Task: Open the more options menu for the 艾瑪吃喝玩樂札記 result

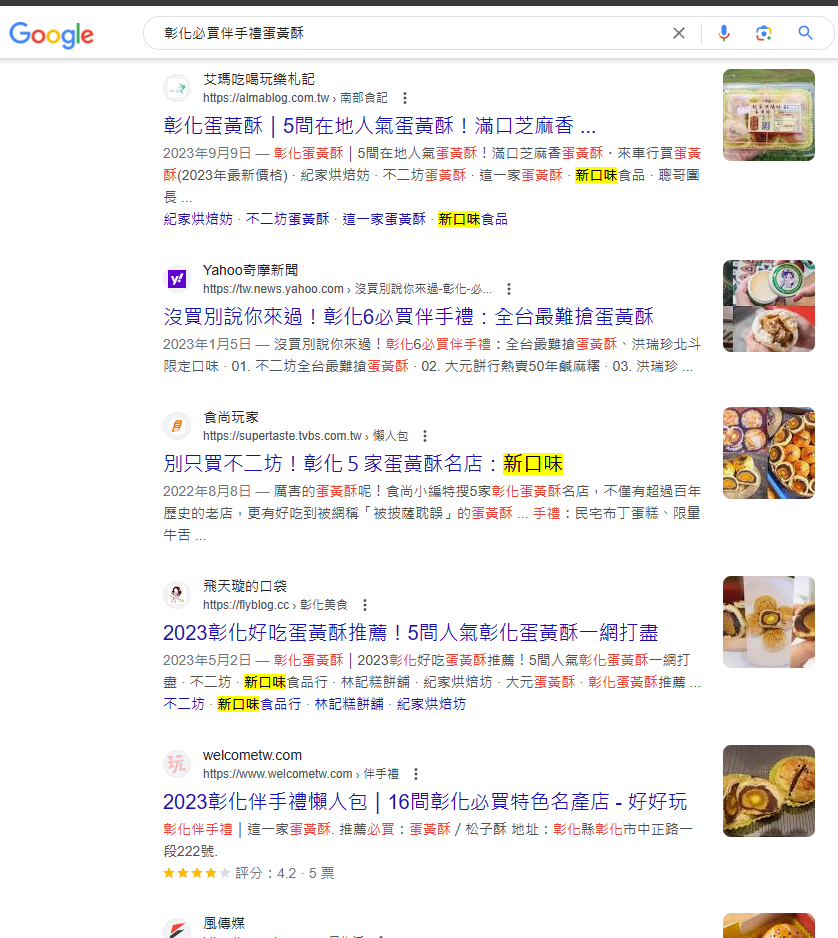Action: pos(405,98)
